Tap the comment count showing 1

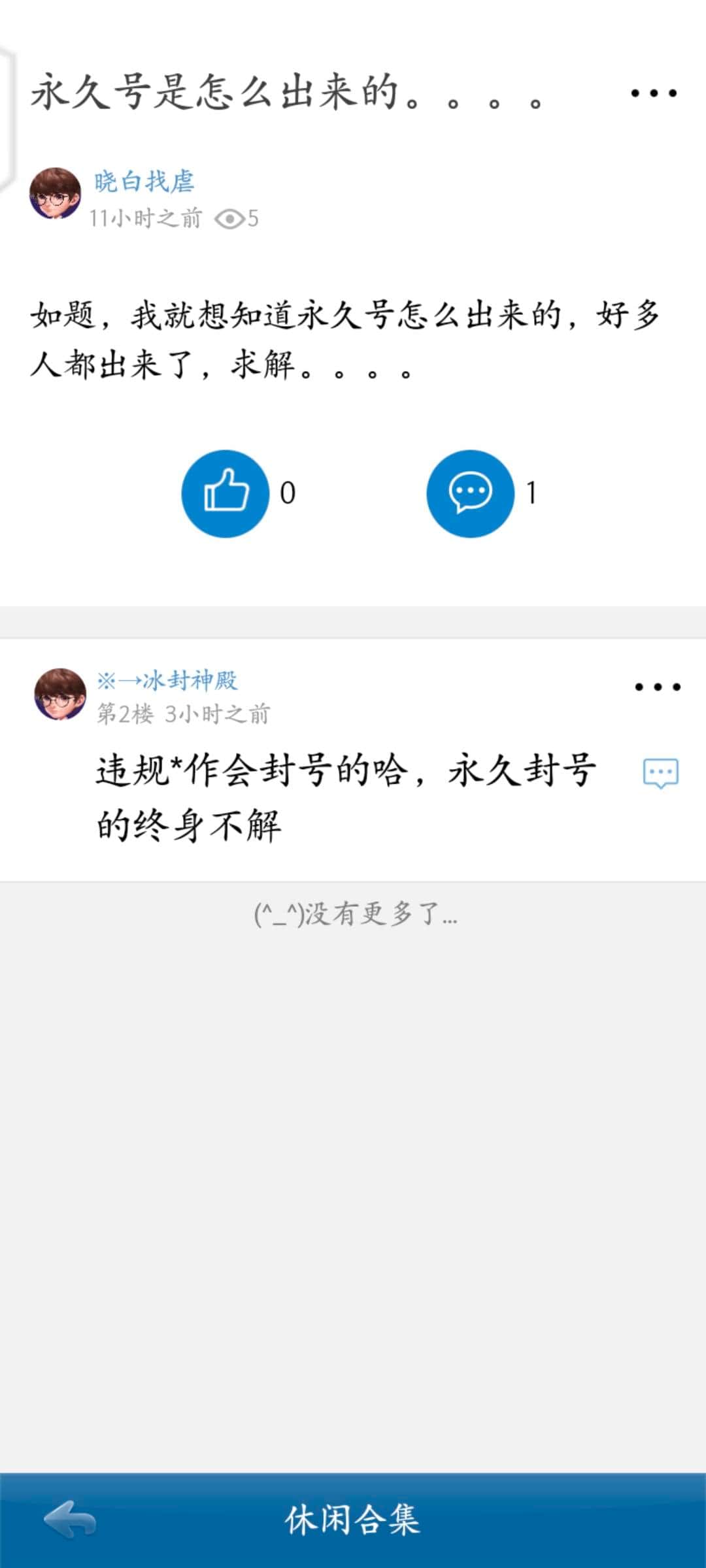[533, 495]
